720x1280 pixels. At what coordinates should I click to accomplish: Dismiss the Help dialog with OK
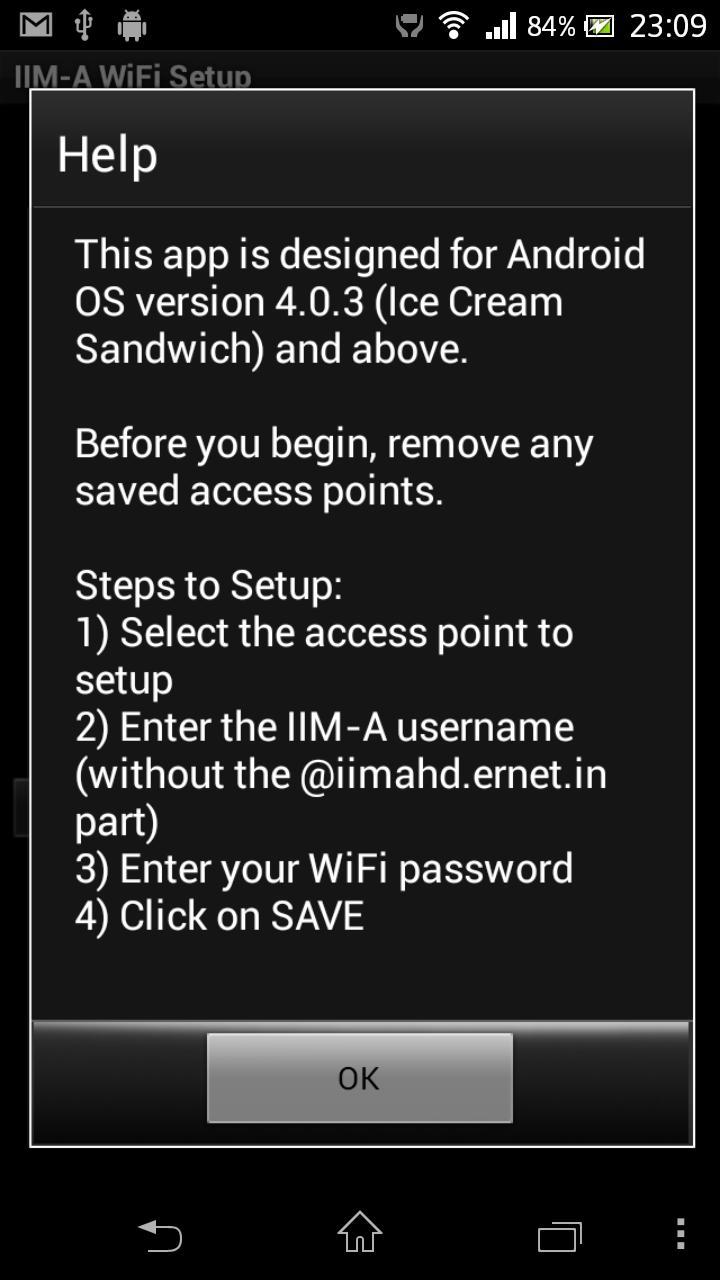pyautogui.click(x=359, y=1078)
